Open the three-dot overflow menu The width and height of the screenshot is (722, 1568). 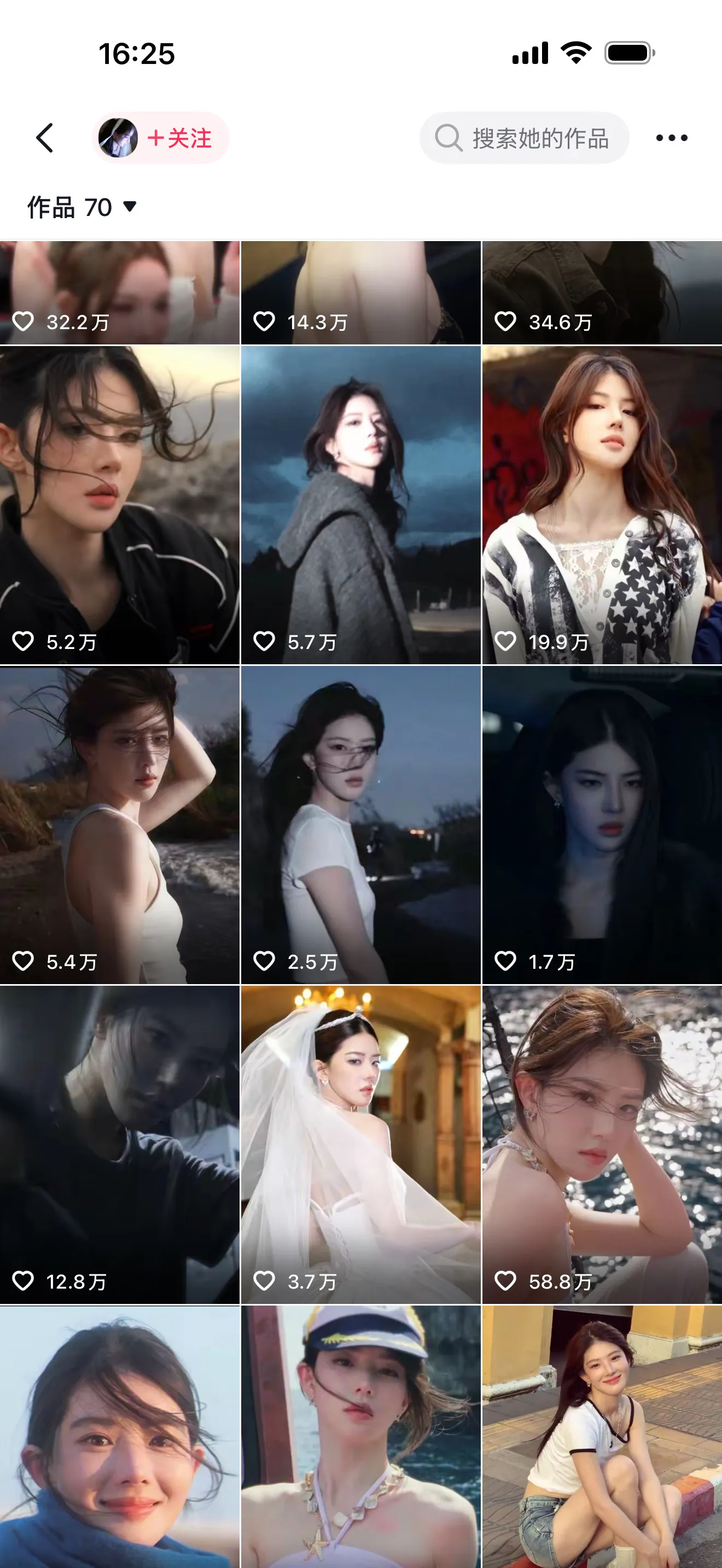[672, 138]
